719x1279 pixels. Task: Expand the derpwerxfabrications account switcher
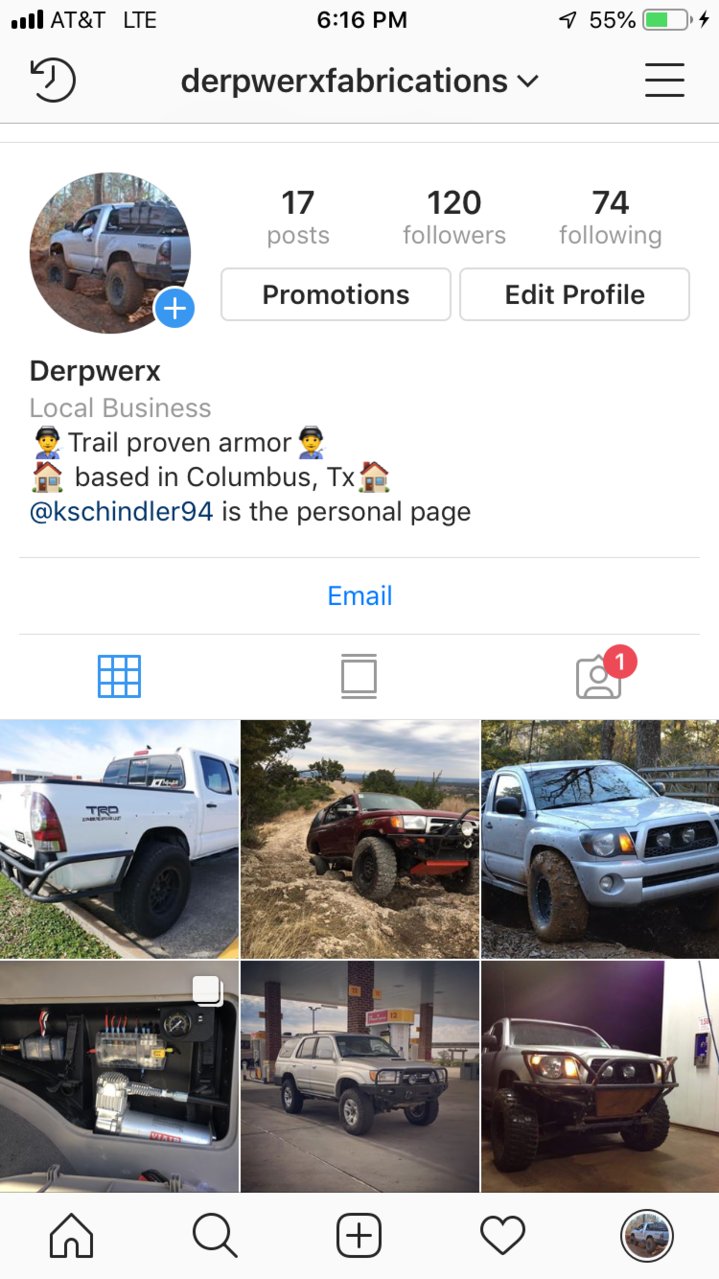(x=359, y=81)
